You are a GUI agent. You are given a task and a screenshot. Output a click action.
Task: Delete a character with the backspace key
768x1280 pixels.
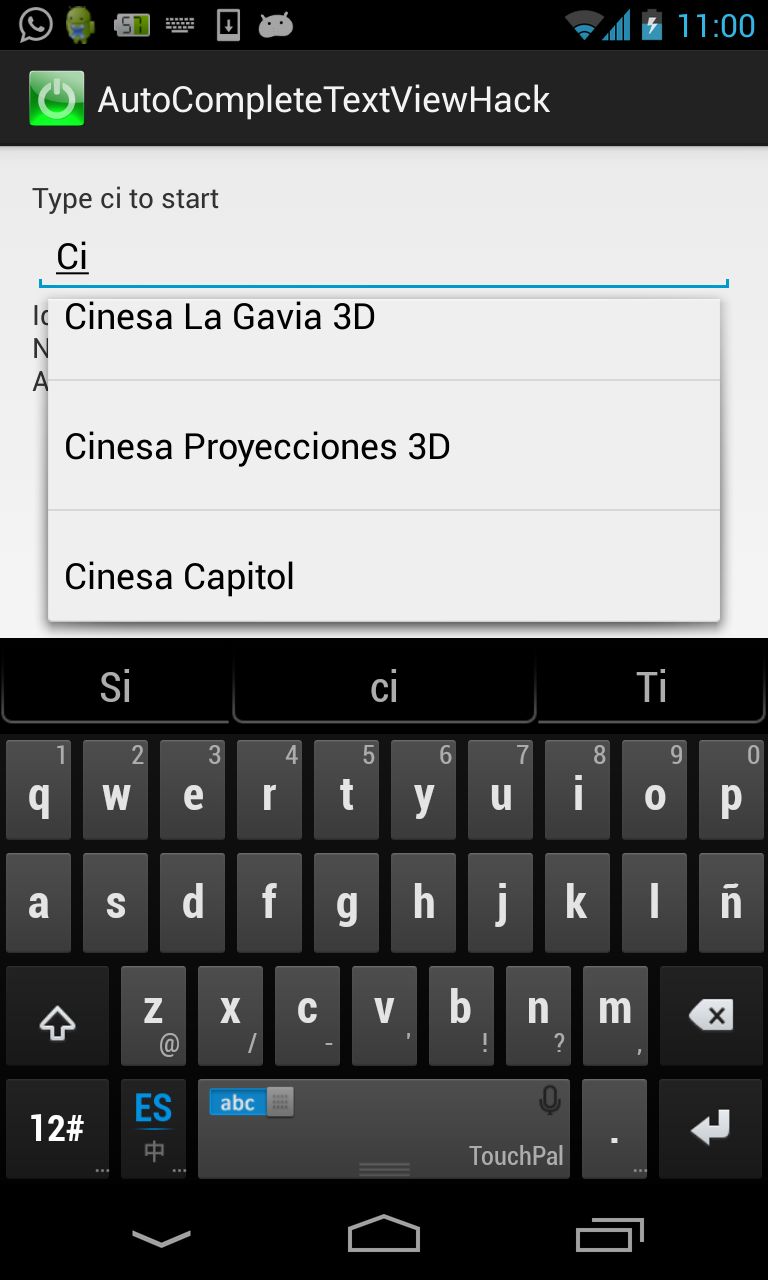click(711, 1016)
